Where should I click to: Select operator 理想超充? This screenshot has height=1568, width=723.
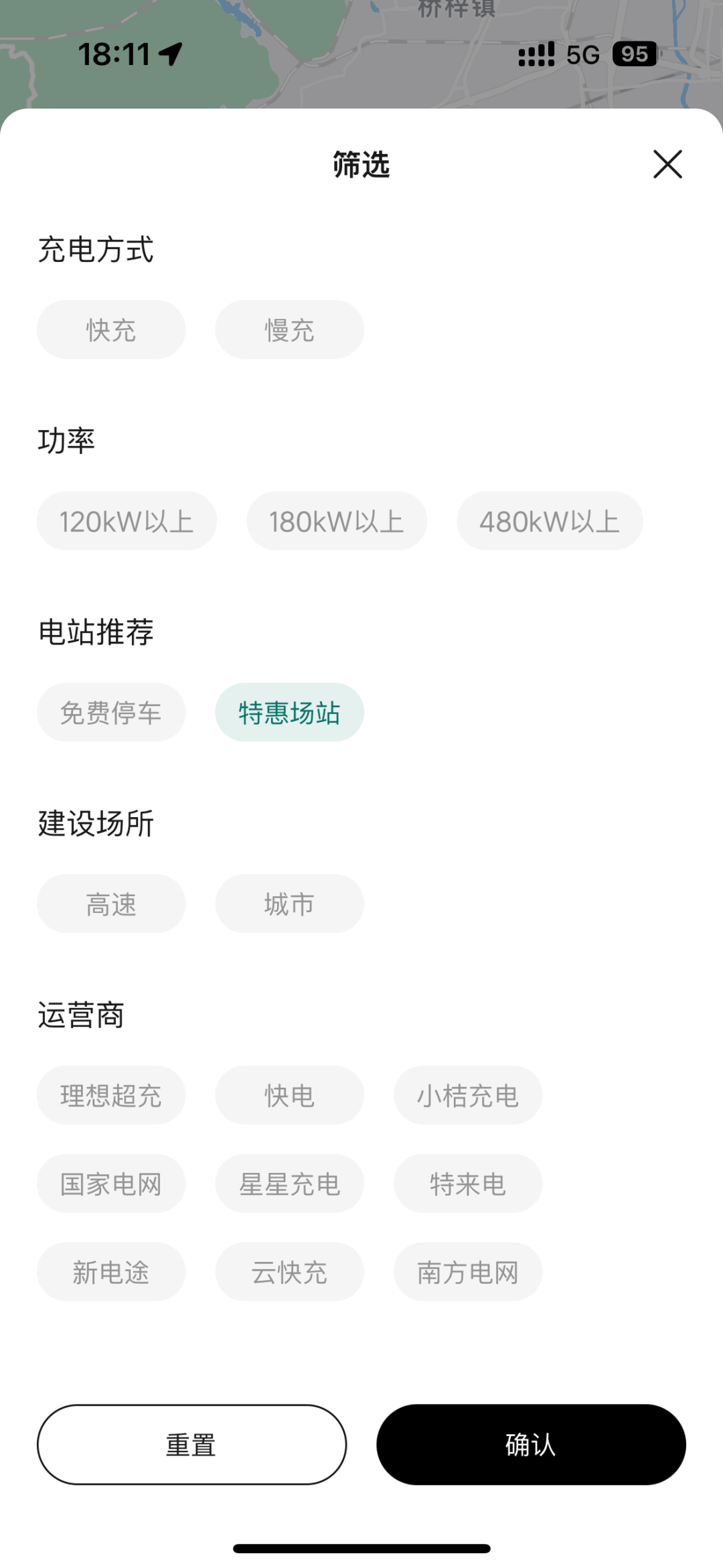111,1095
